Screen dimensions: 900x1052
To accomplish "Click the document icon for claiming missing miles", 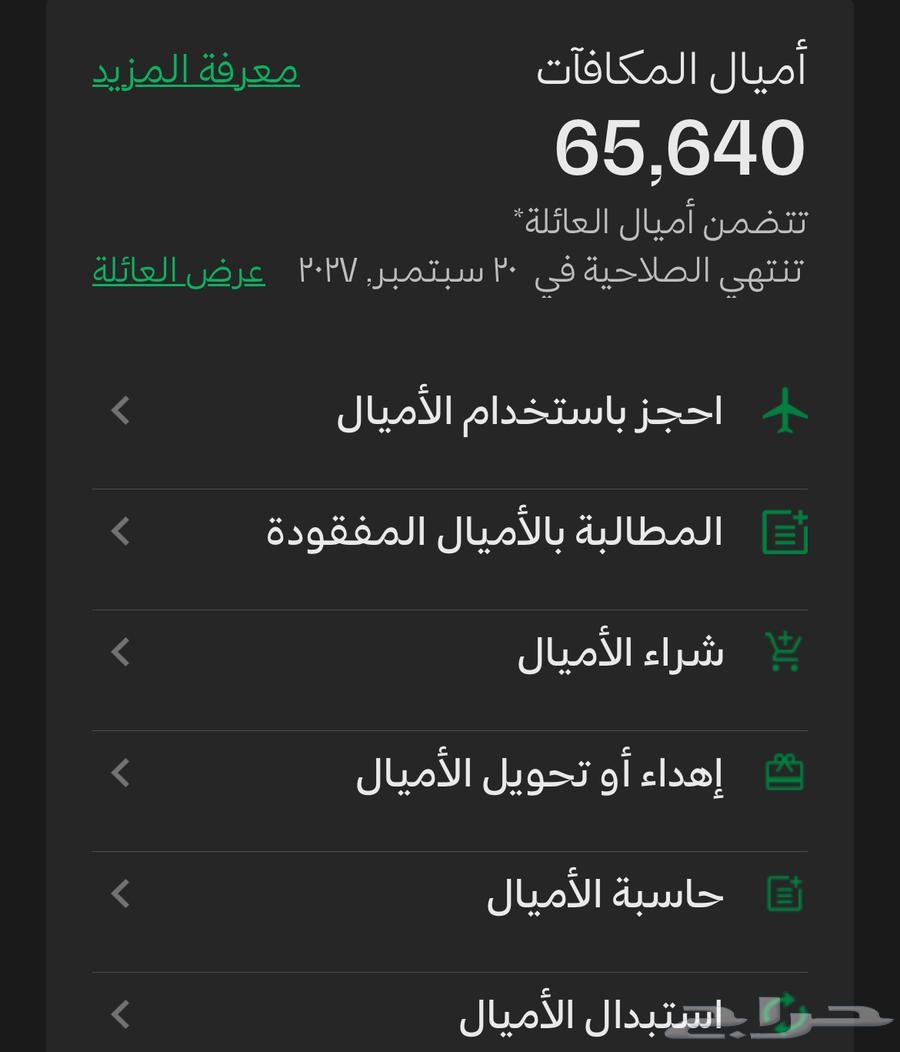I will coord(786,531).
